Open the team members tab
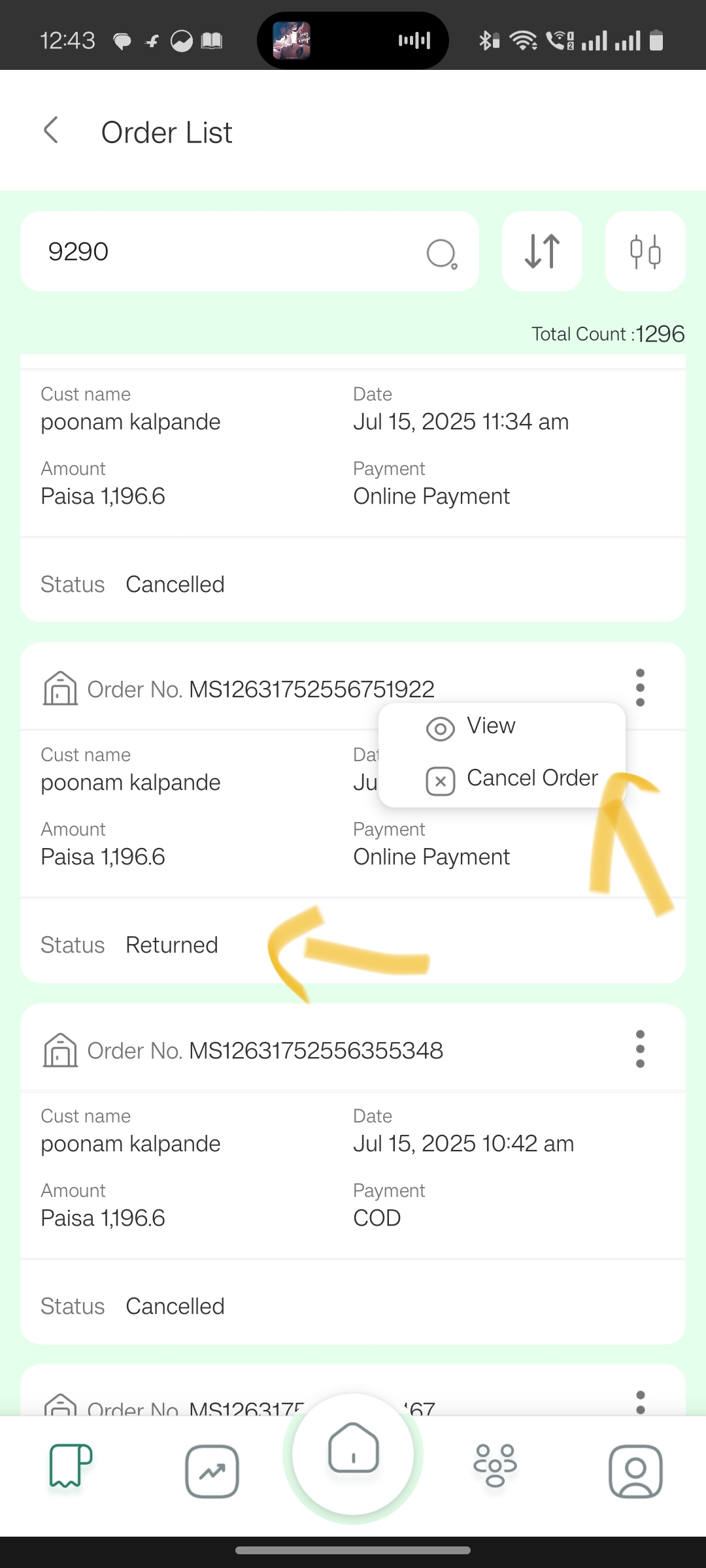The image size is (706, 1568). coord(495,1465)
